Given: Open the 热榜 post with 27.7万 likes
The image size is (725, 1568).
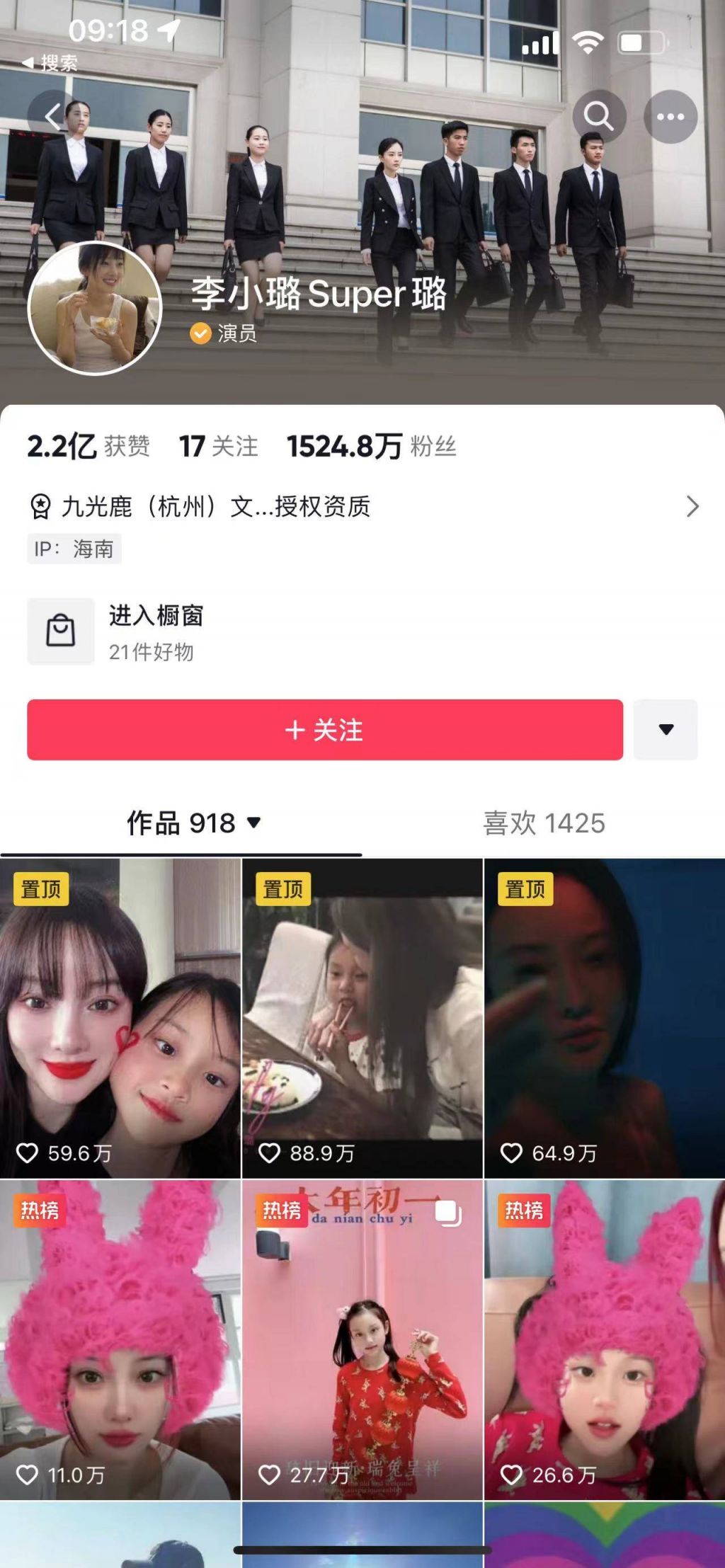Looking at the screenshot, I should (362, 1339).
